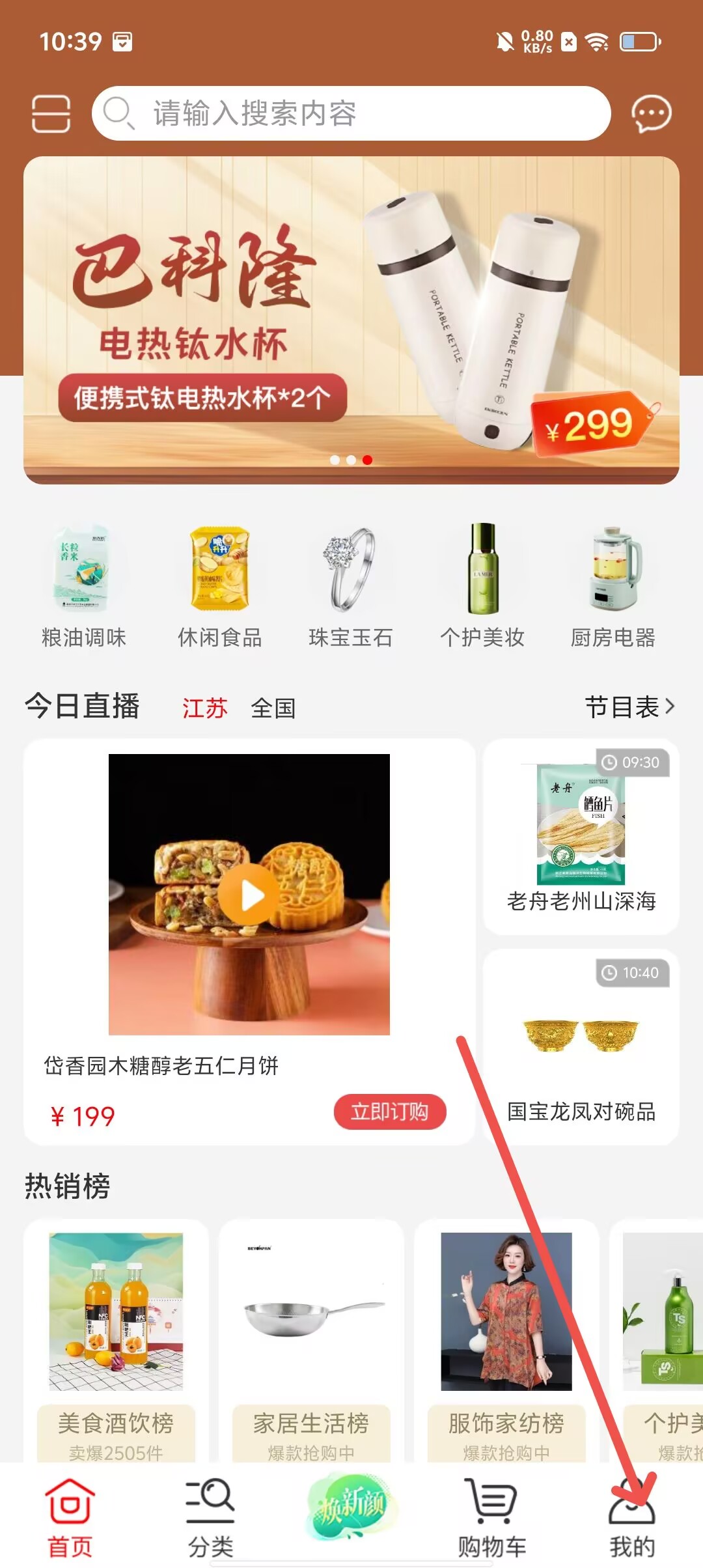This screenshot has height=1568, width=703.
Task: Tap 立即订购 for the mooncake
Action: (x=389, y=1112)
